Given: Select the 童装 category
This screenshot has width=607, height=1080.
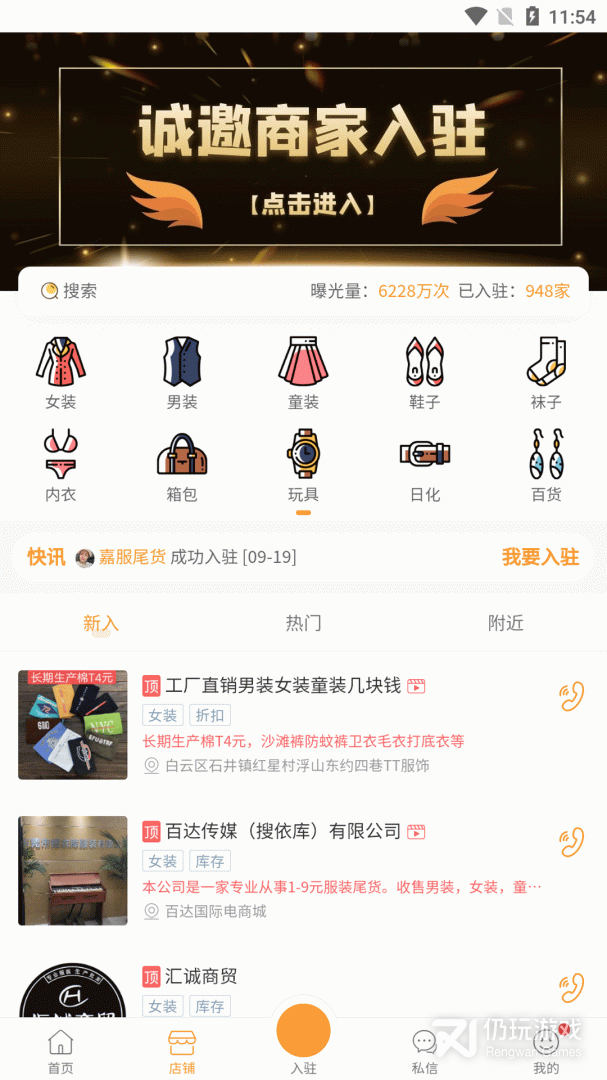Looking at the screenshot, I should click(x=303, y=373).
